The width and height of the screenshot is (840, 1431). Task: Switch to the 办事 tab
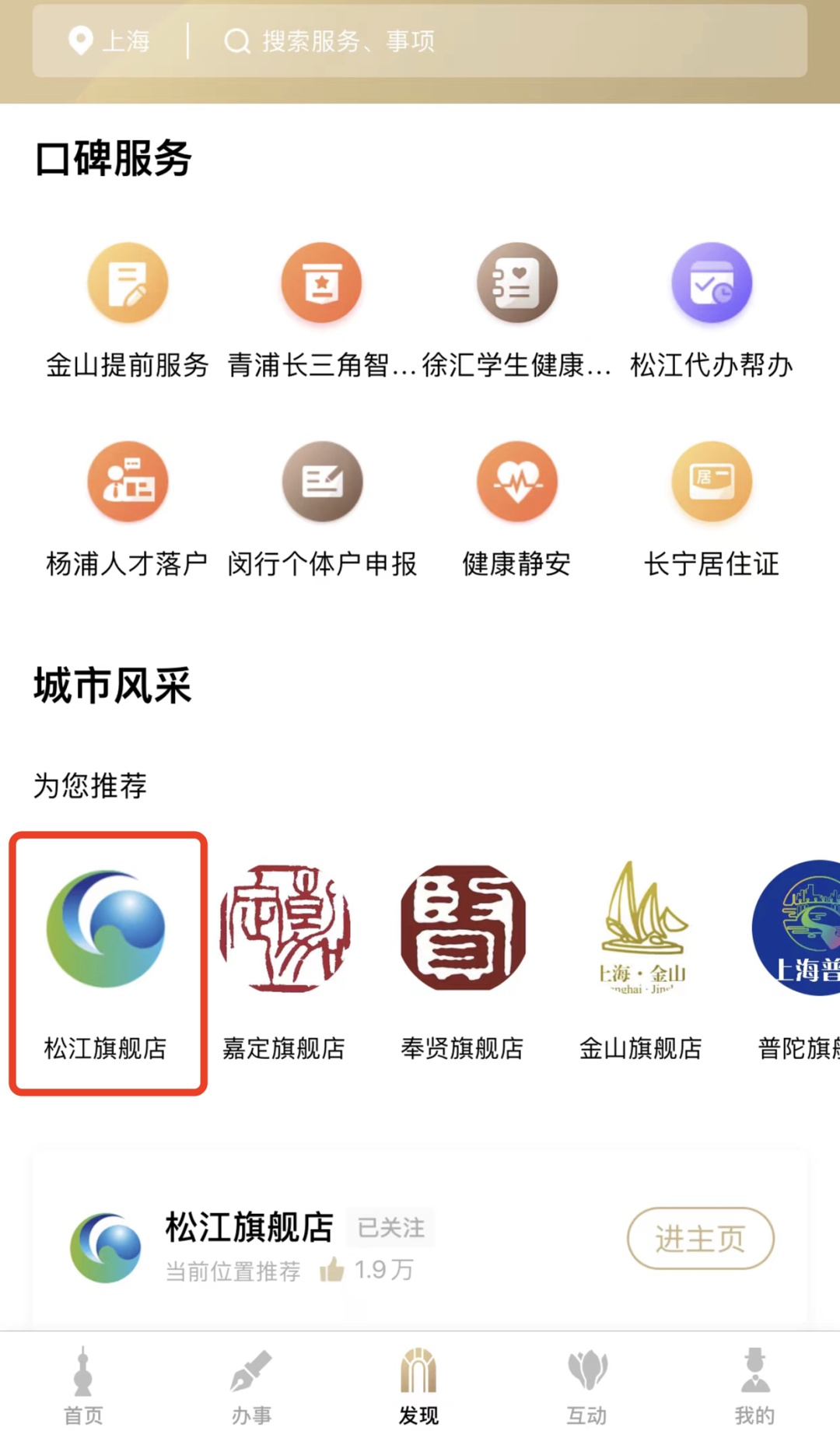tap(251, 1386)
